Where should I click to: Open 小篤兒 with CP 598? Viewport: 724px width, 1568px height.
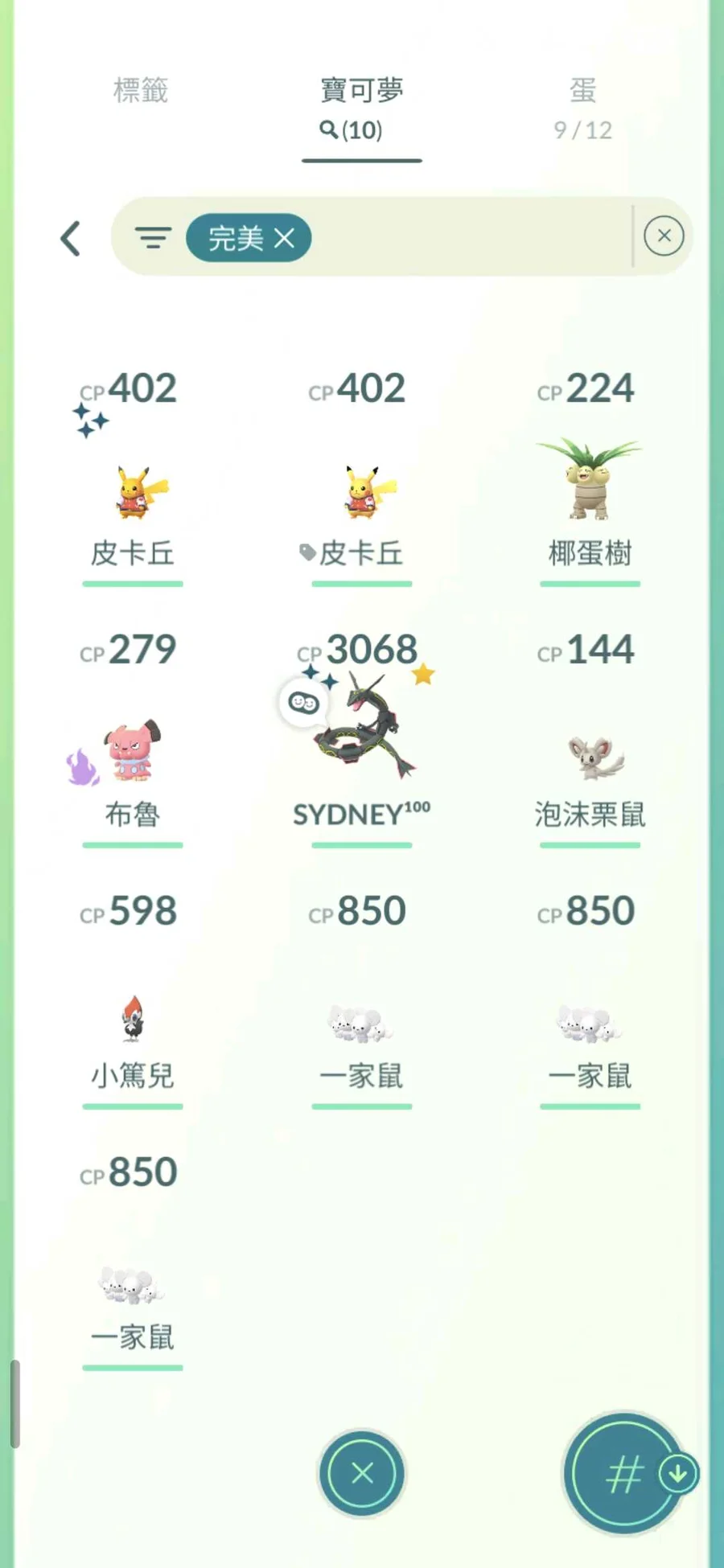(133, 1017)
